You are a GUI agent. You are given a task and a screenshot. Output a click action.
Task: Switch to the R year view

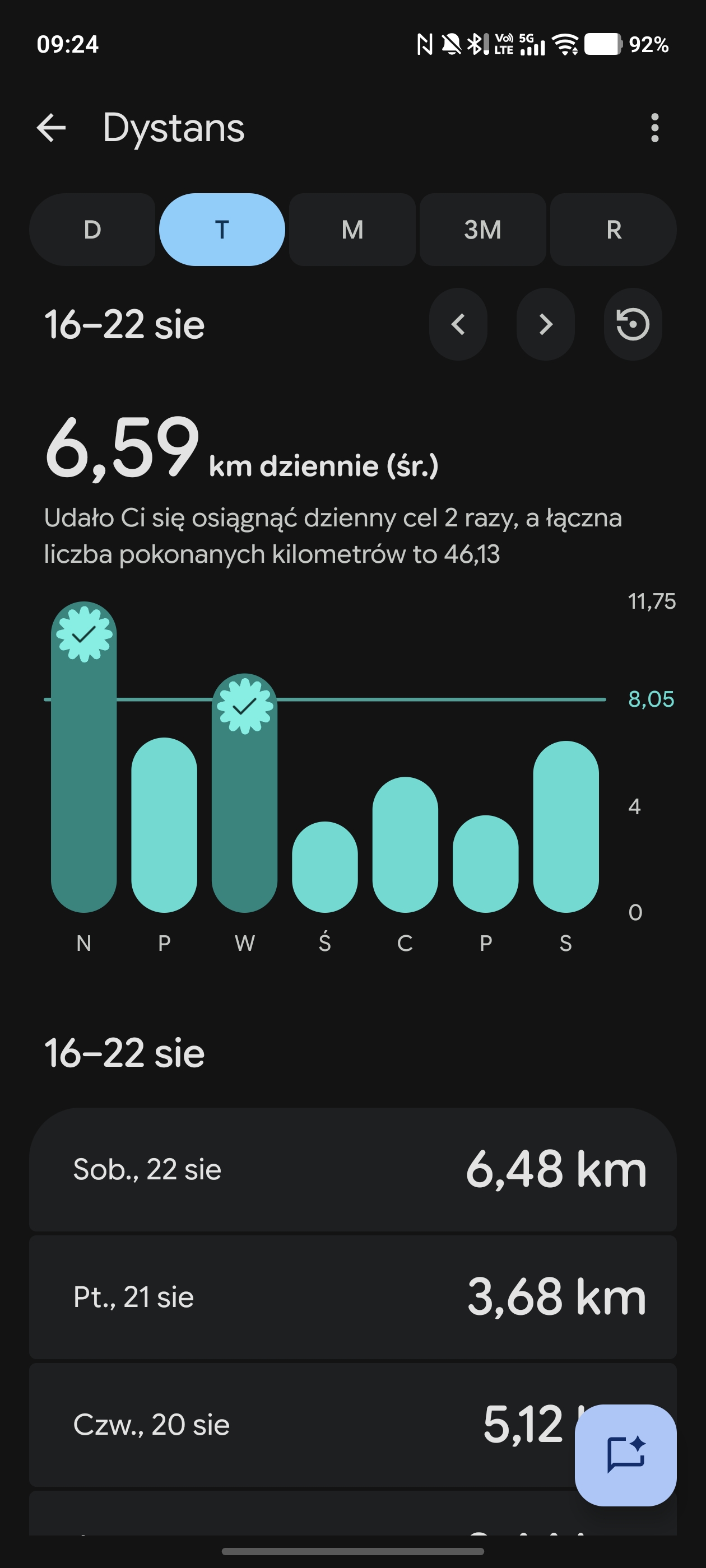pos(613,230)
